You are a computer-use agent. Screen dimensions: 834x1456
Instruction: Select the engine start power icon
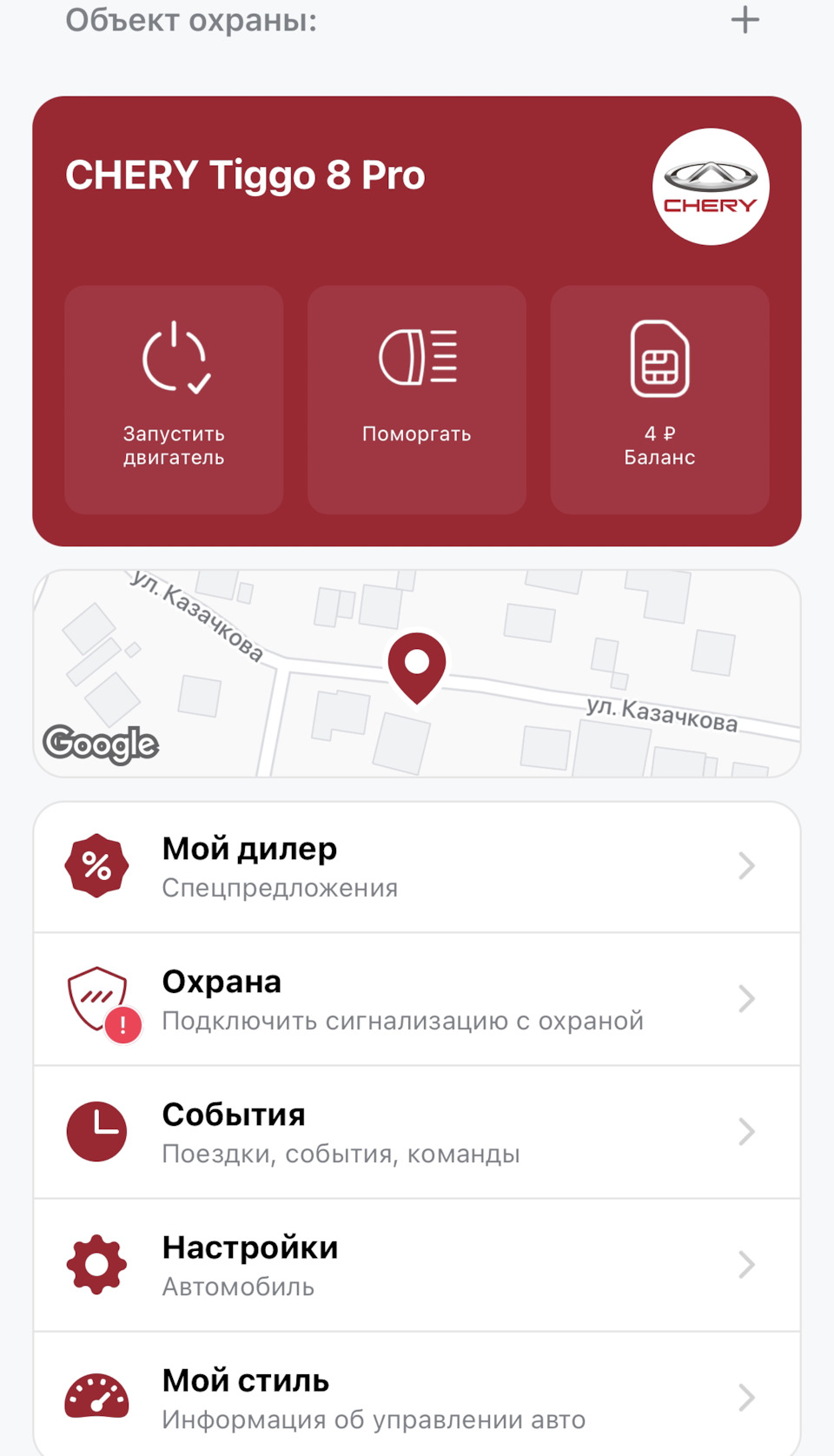(x=172, y=358)
